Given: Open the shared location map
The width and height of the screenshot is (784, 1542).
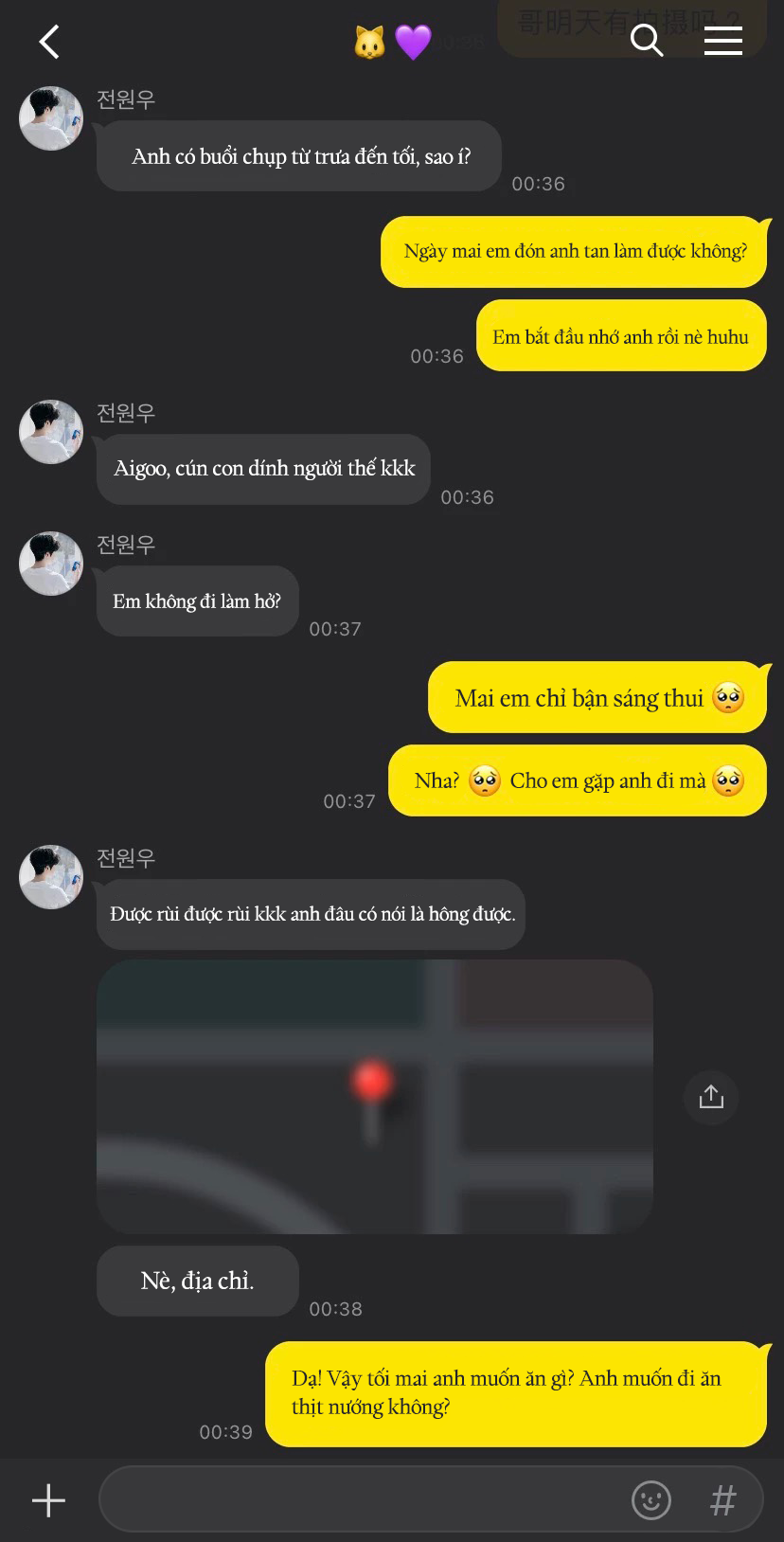Looking at the screenshot, I should (x=374, y=1096).
